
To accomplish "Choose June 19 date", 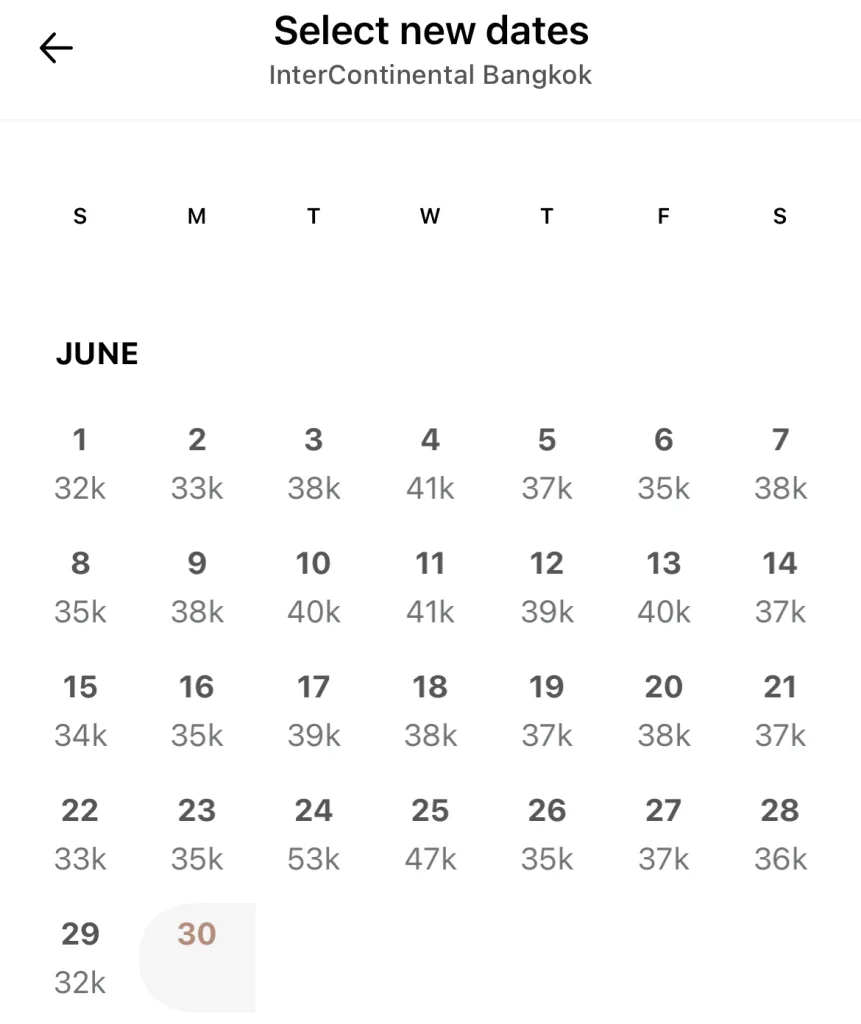I will 547,710.
